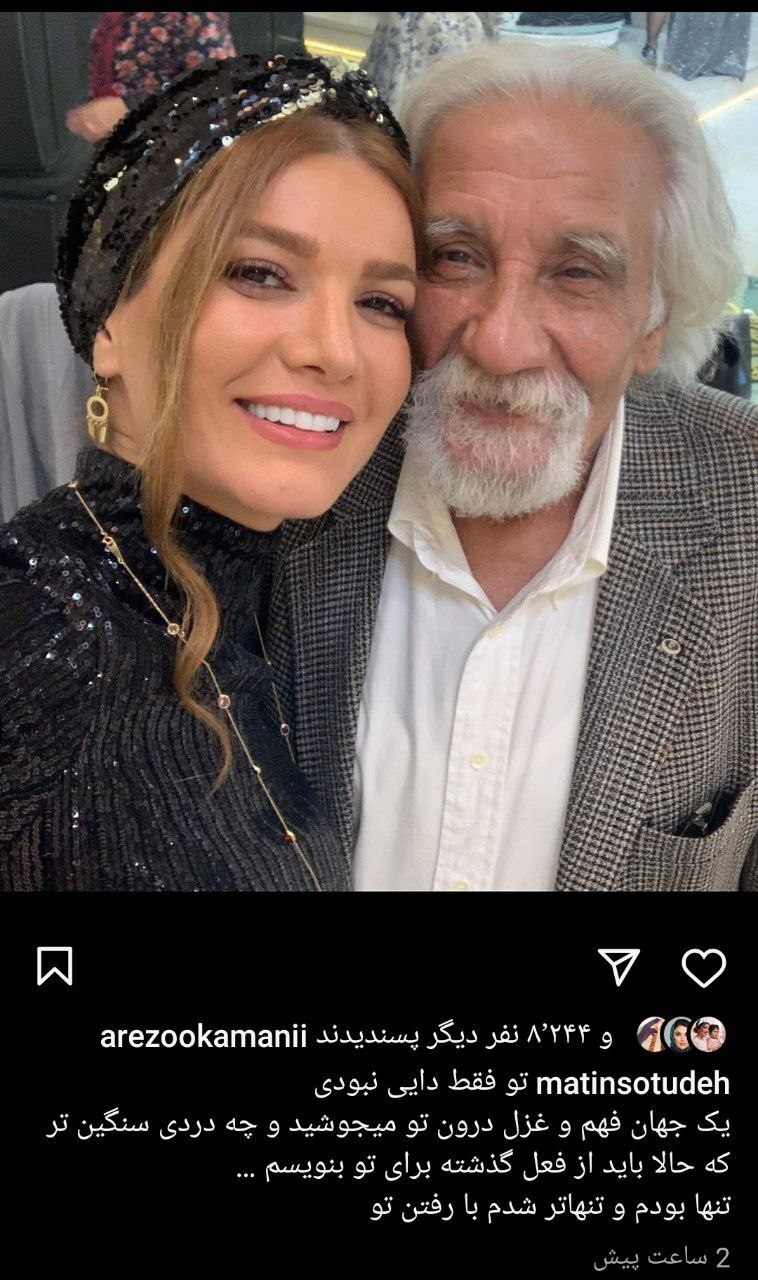This screenshot has height=1280, width=758.
Task: Share post via paper plane icon
Action: pos(618,967)
